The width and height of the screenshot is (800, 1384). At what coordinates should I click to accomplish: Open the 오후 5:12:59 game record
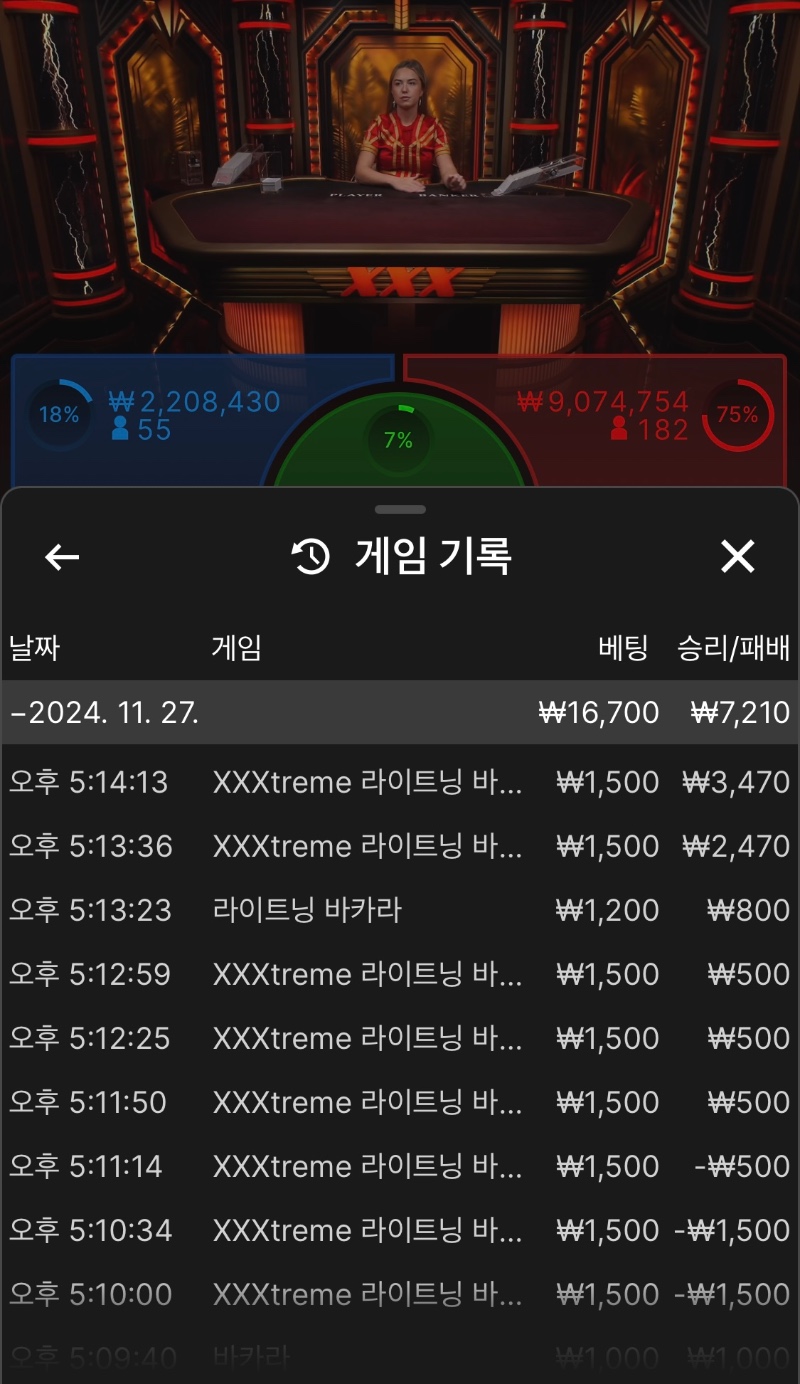tap(400, 974)
